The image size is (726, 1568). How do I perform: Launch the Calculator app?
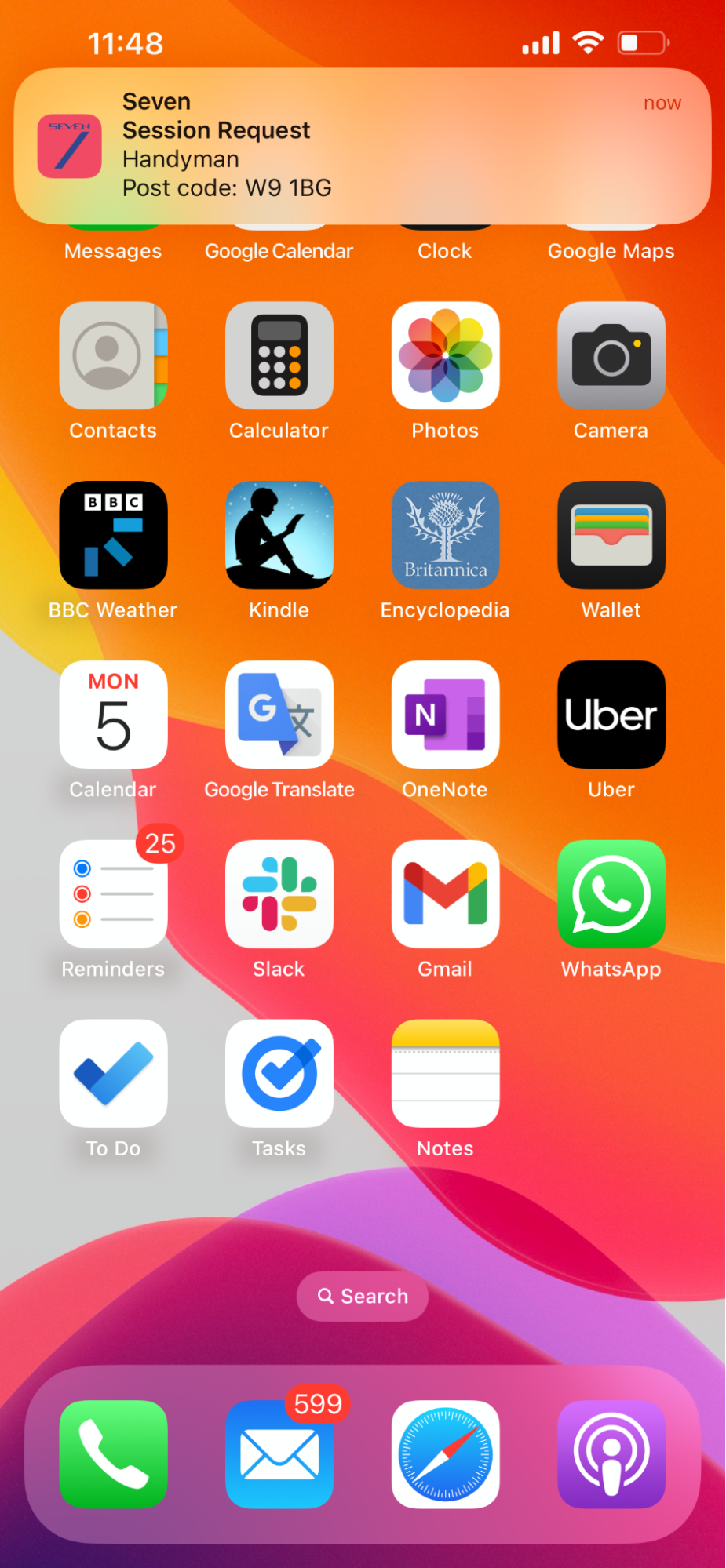point(279,356)
